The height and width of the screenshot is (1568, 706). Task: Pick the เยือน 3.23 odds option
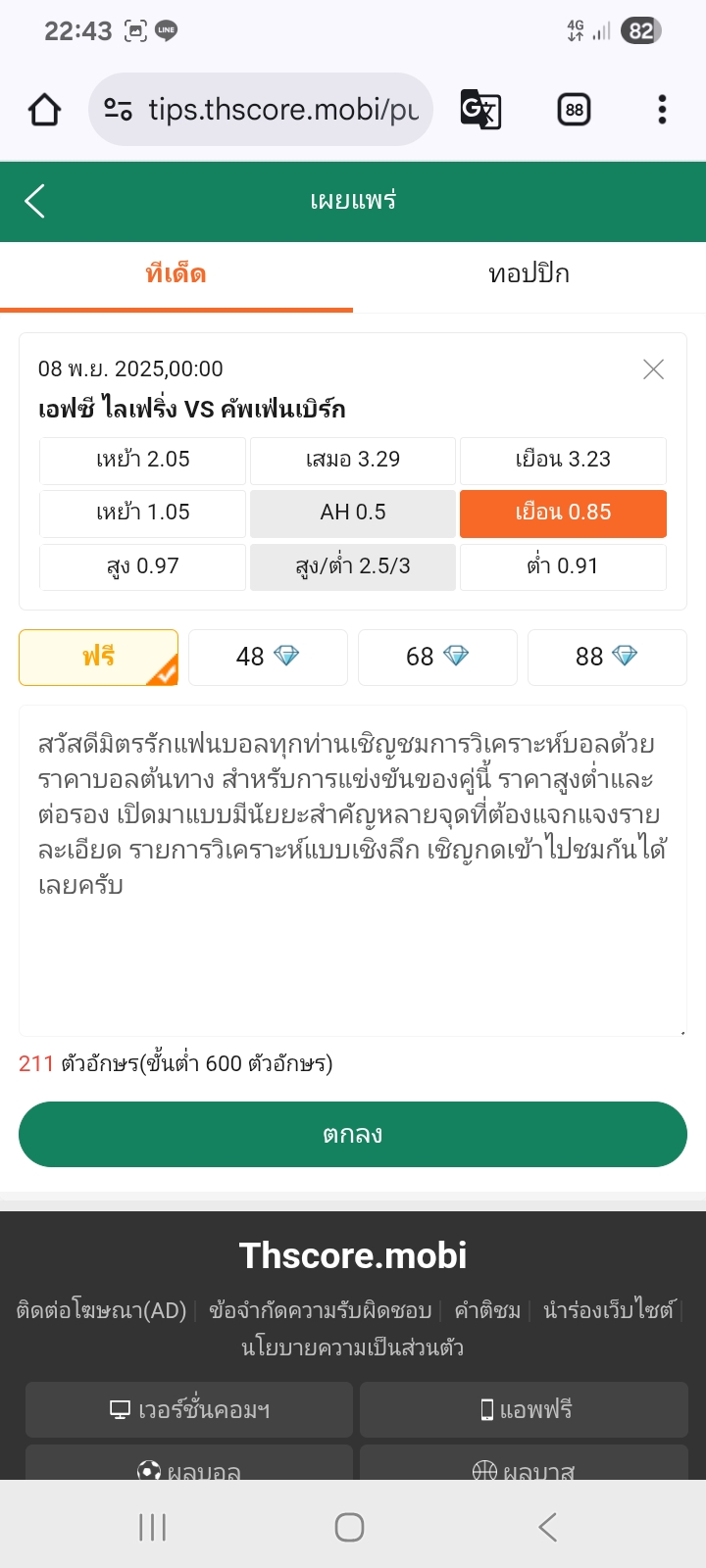click(563, 460)
